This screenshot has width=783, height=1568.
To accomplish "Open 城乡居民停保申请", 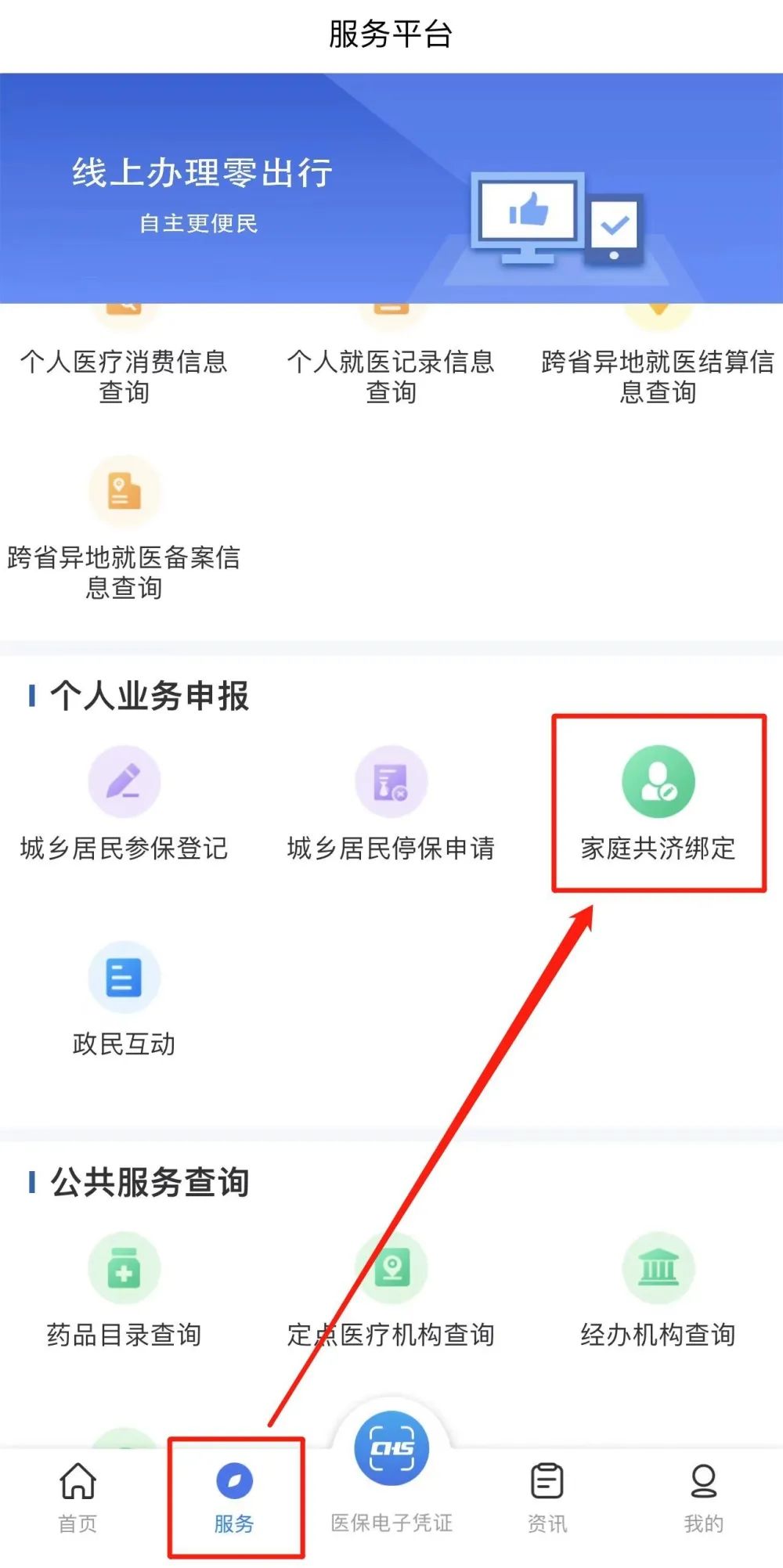I will tap(391, 804).
